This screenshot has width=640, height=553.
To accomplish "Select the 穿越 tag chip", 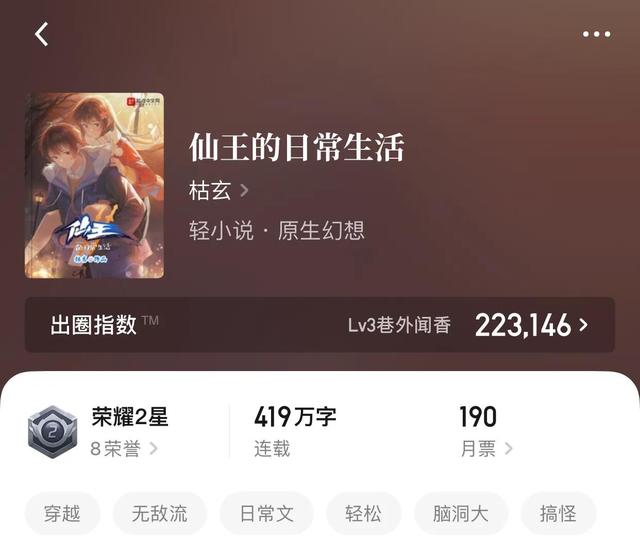I will (x=62, y=514).
